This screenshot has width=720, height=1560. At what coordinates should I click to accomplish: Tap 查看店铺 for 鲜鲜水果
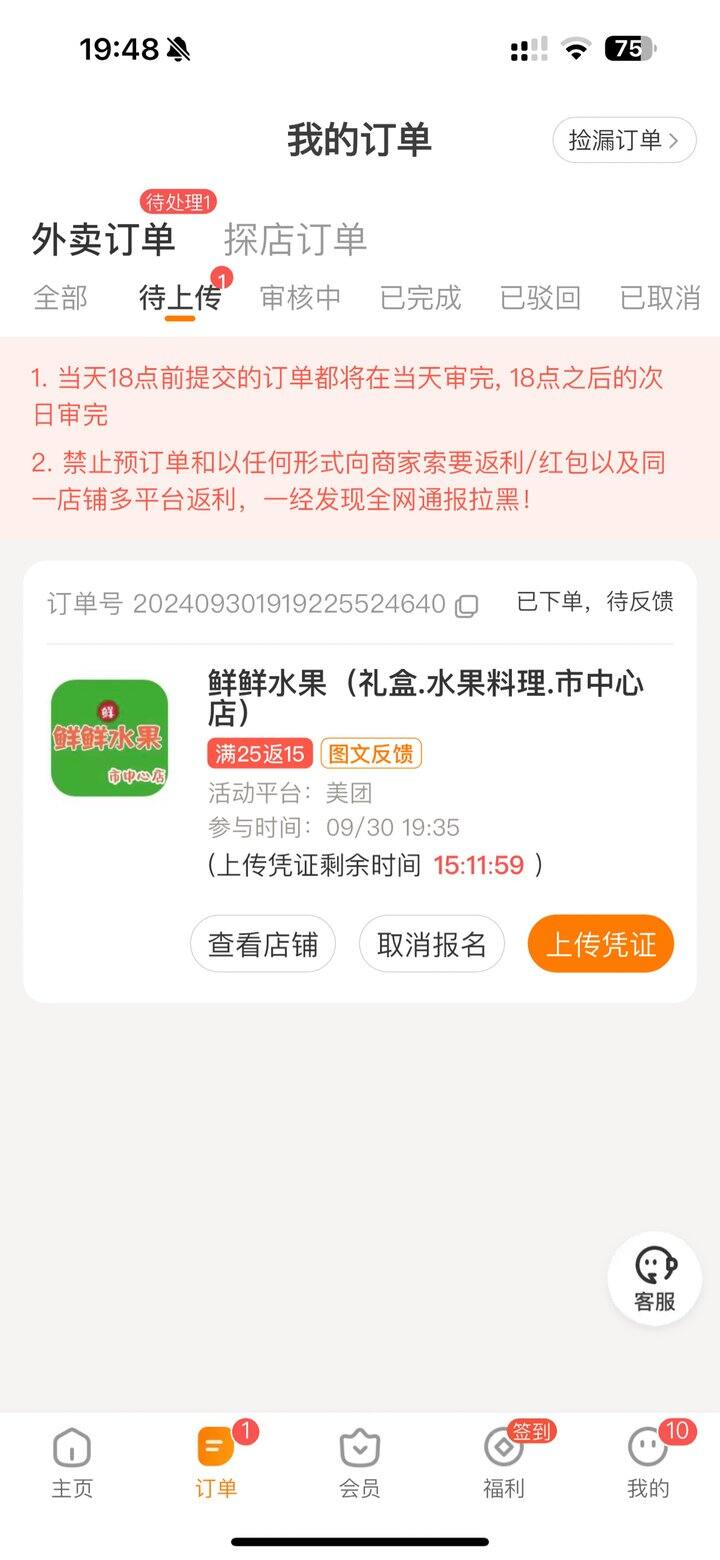click(x=263, y=943)
